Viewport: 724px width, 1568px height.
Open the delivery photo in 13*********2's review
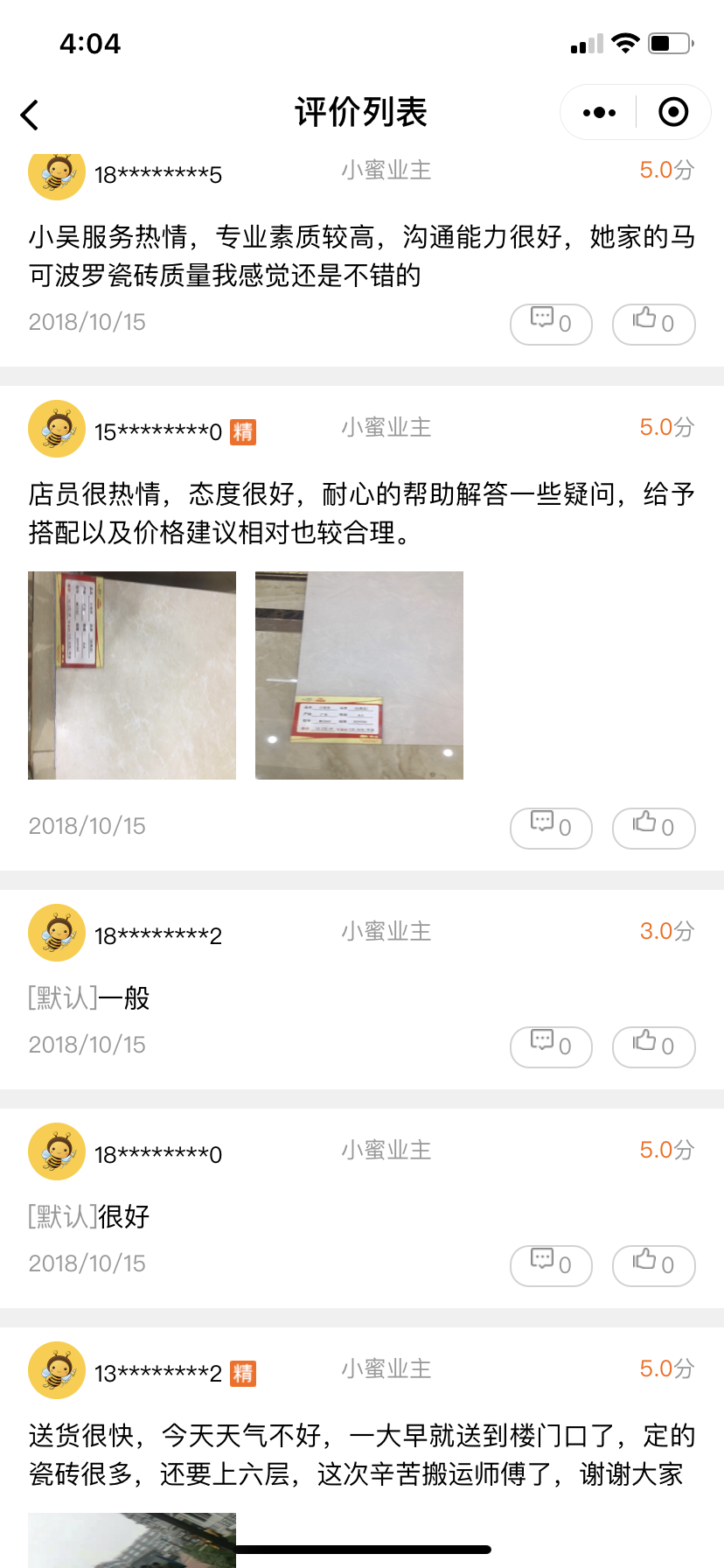pyautogui.click(x=132, y=1538)
